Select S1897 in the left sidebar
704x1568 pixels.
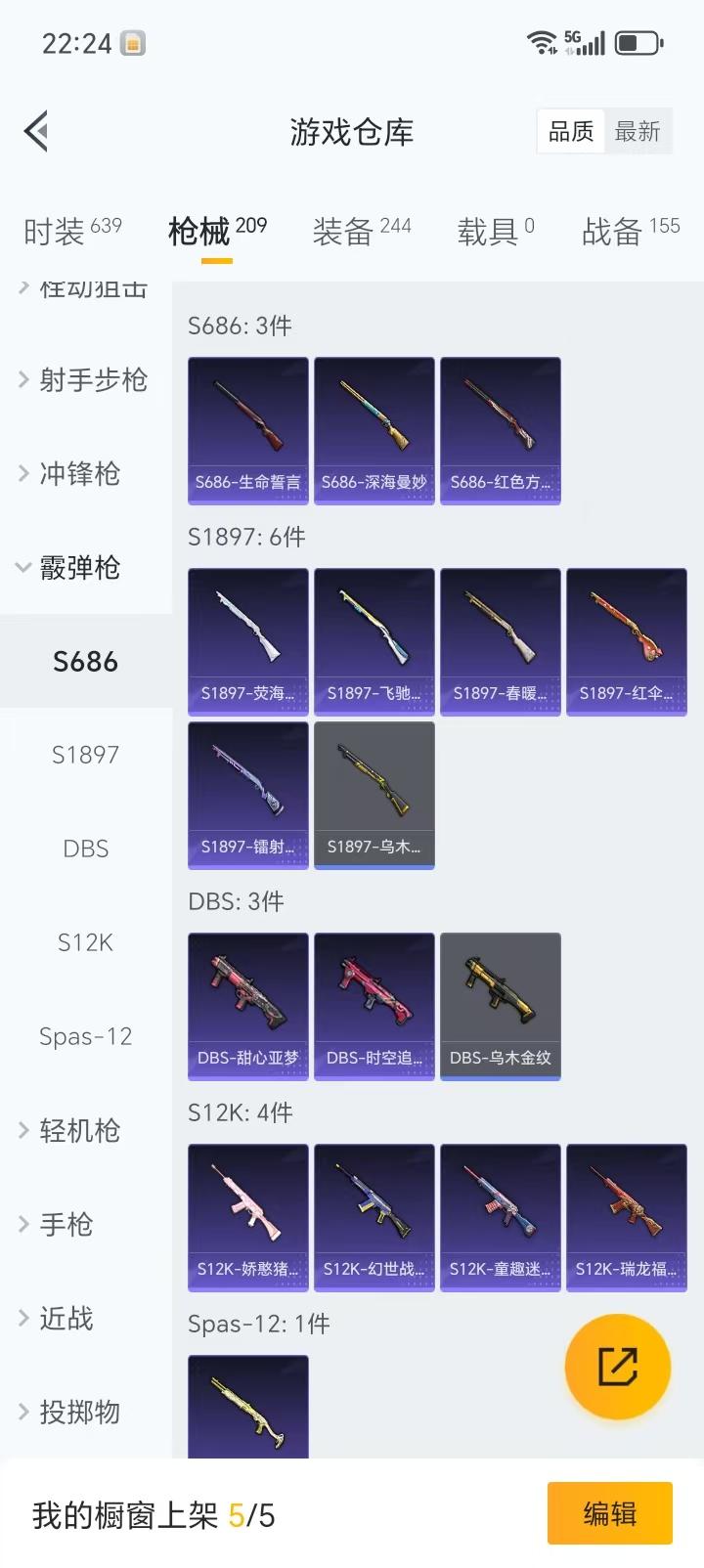85,755
